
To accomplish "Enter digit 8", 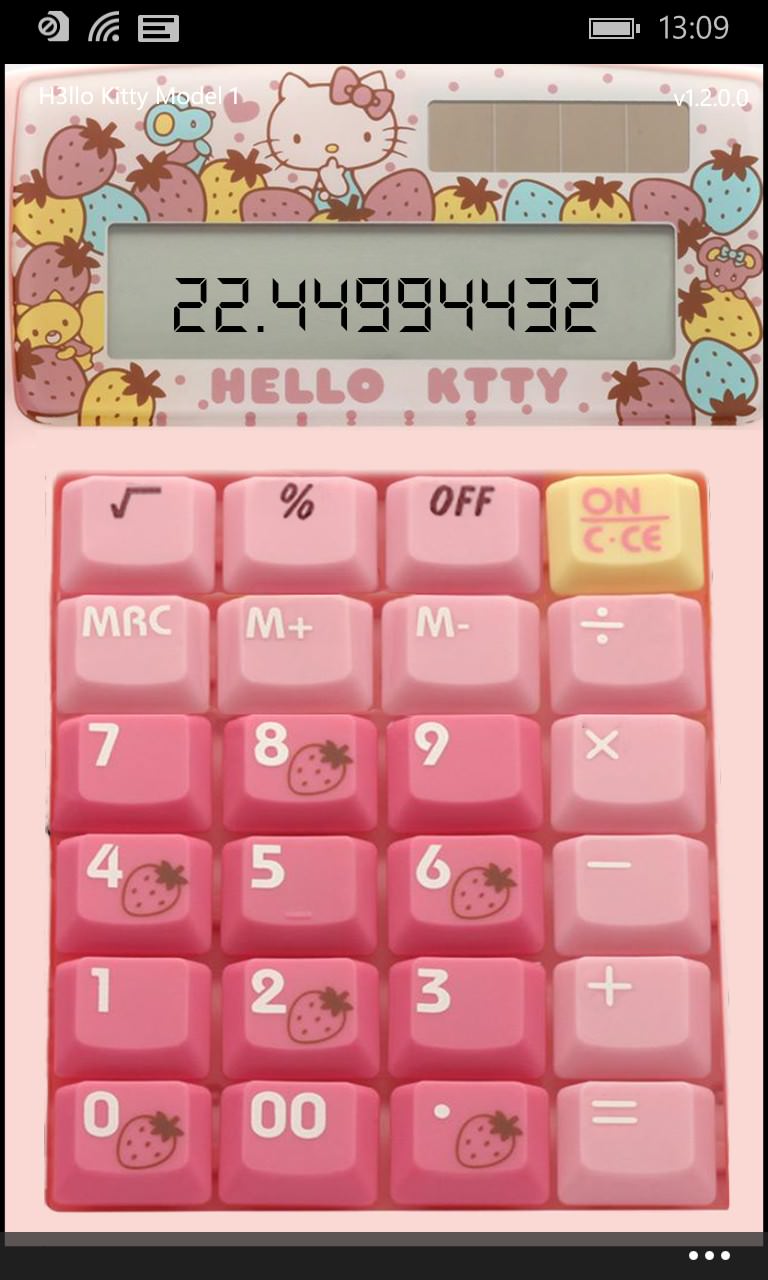I will click(300, 774).
